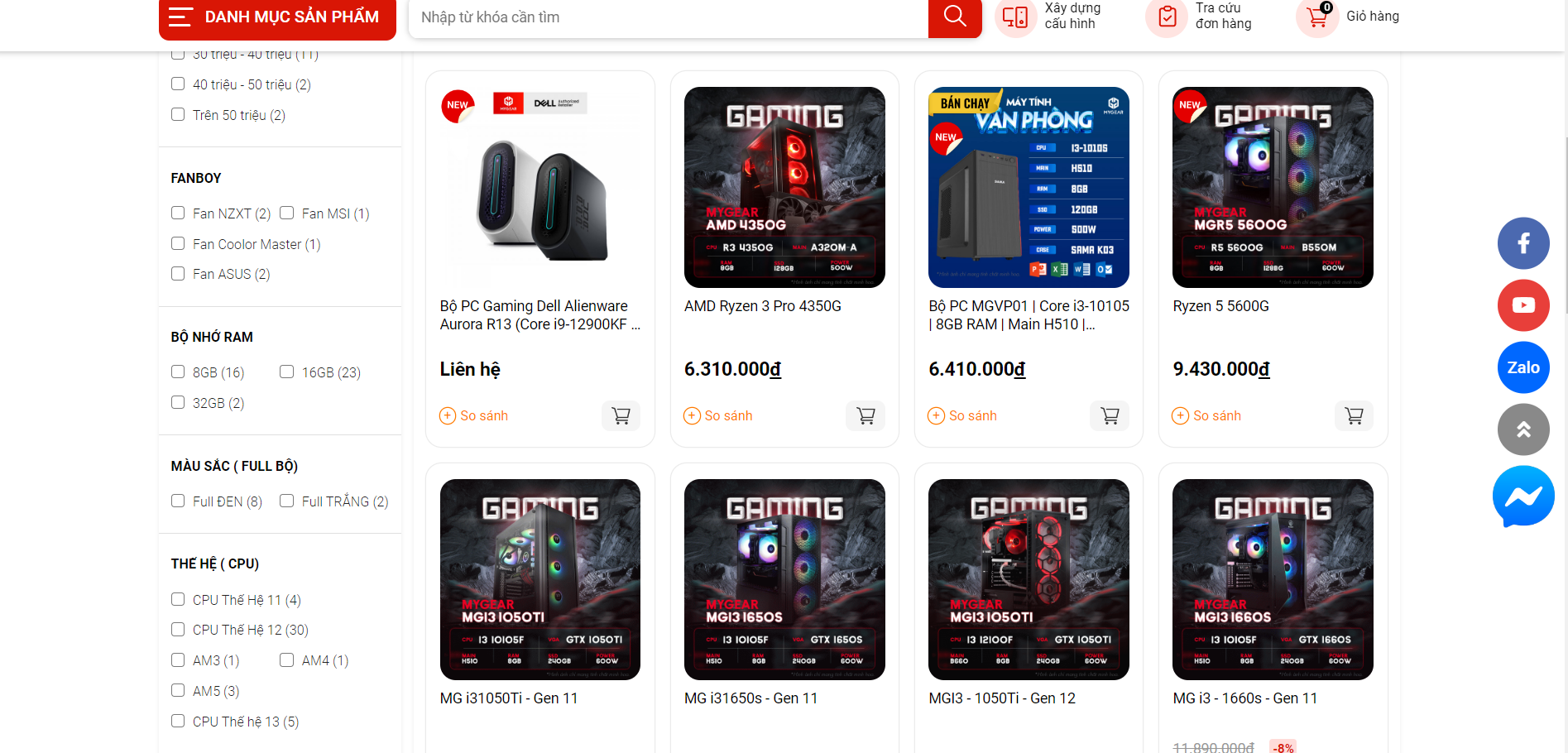Screen dimensions: 1568x753
Task: Jump back to top with double-arrow button
Action: pyautogui.click(x=1522, y=429)
